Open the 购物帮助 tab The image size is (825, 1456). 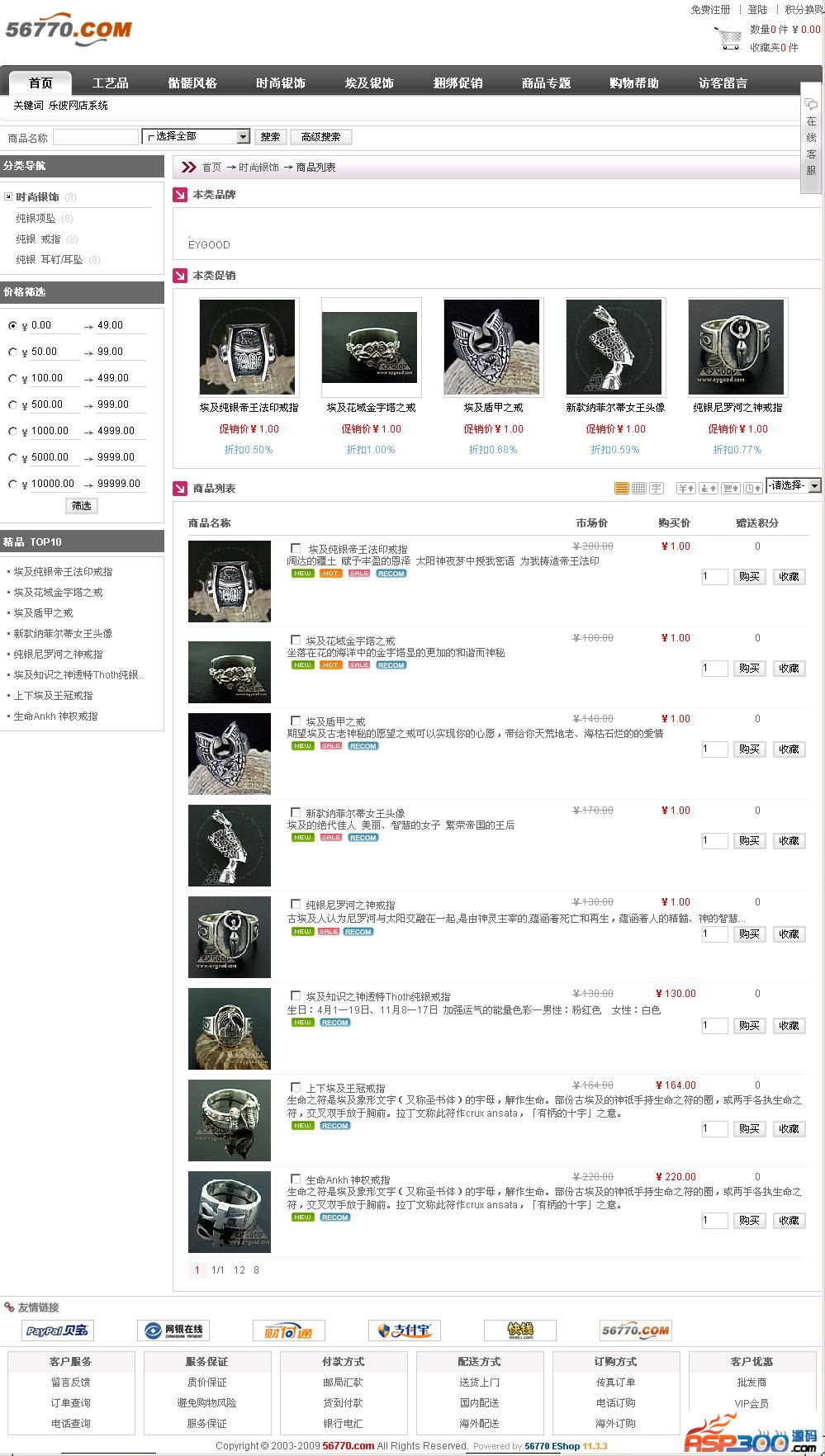point(634,83)
